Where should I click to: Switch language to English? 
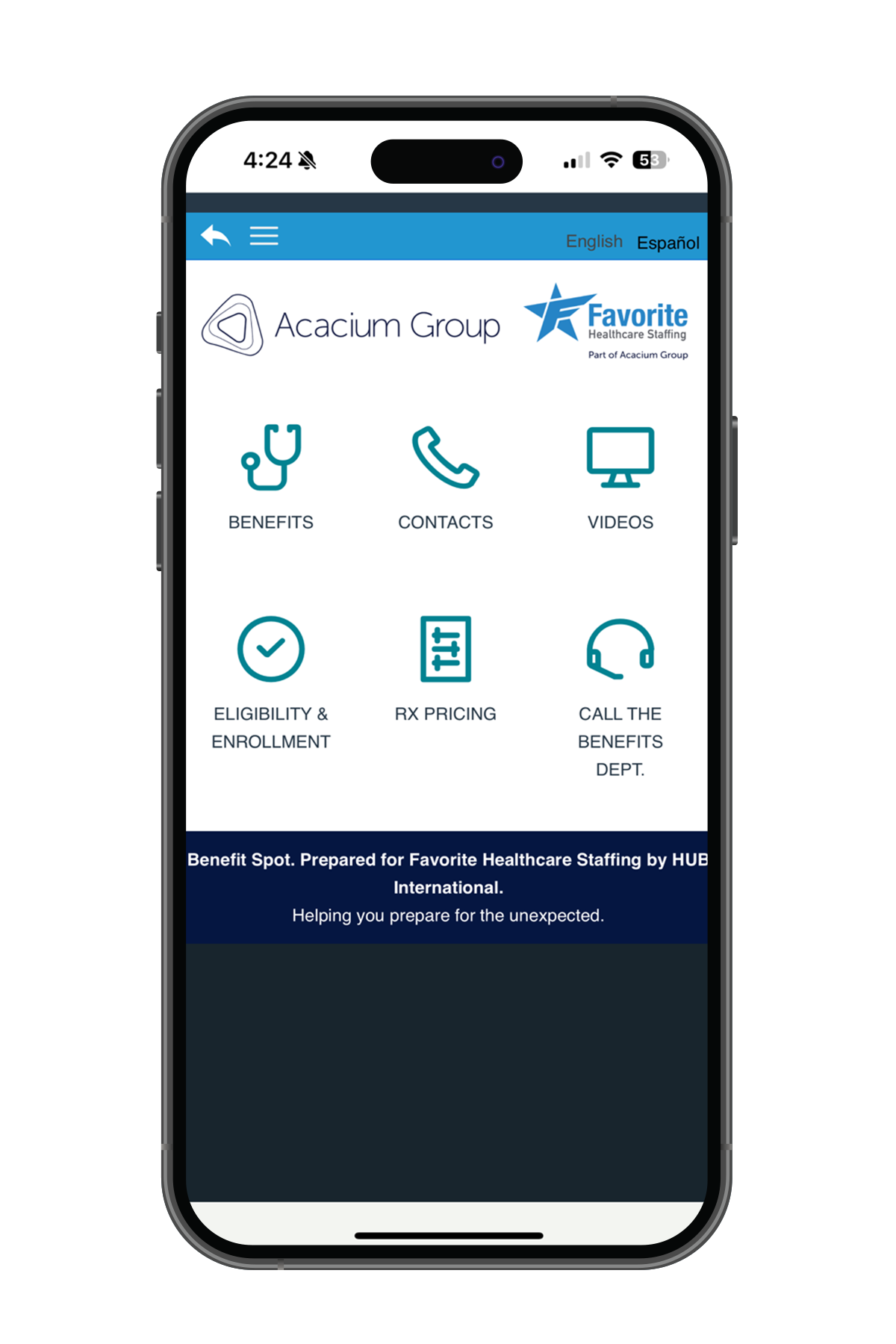tap(594, 241)
